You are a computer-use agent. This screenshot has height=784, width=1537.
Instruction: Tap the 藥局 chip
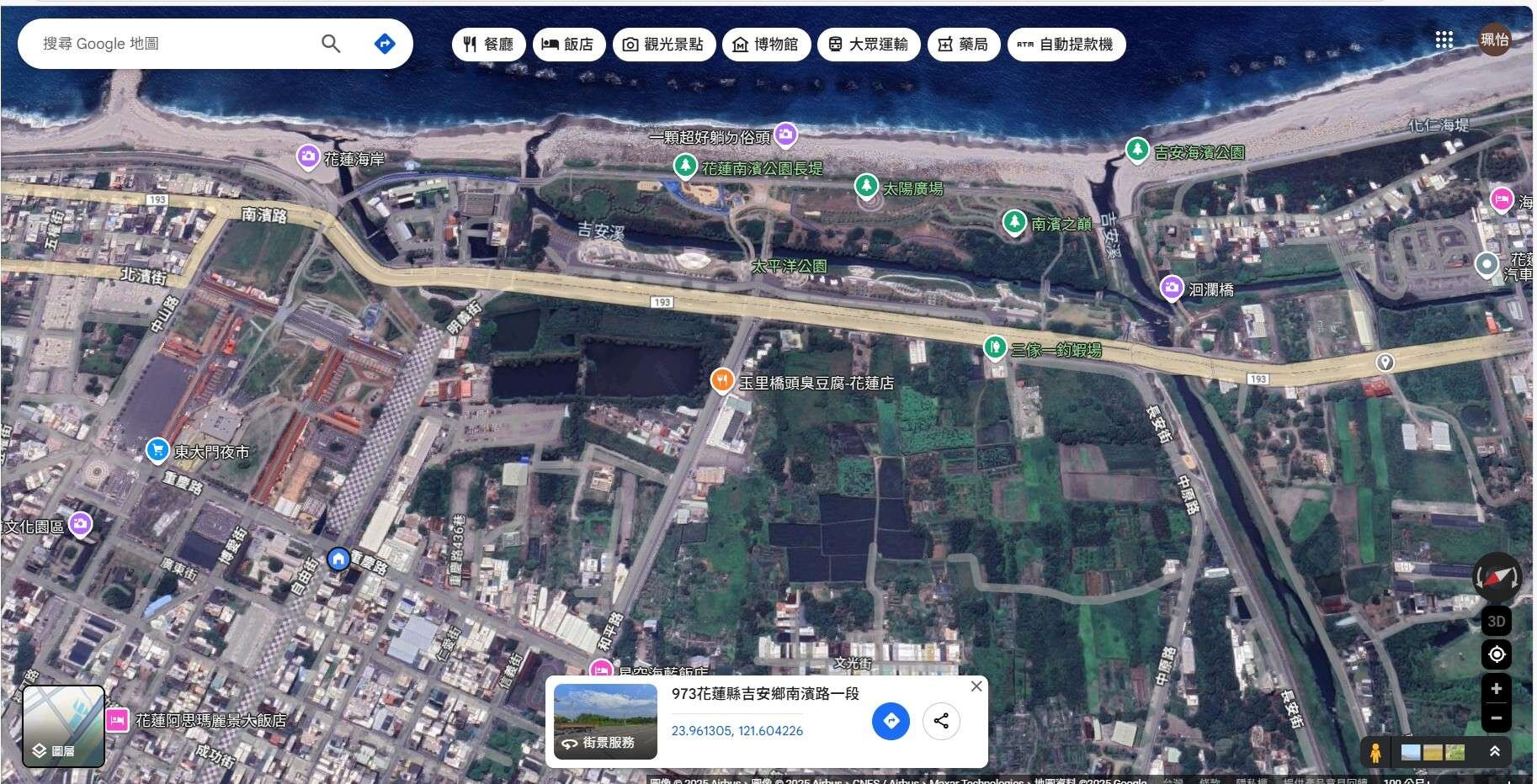point(964,45)
